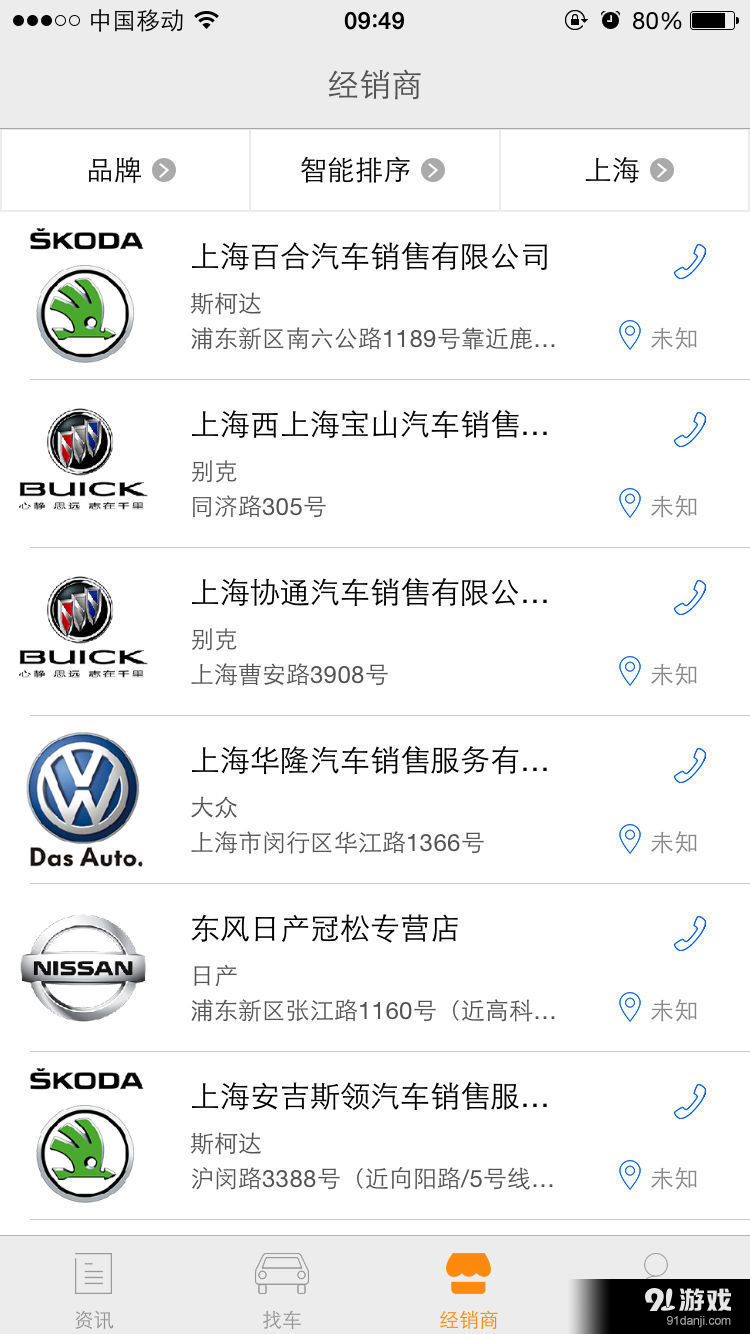Tap the location pin next to 同济路305号
The image size is (750, 1334).
point(630,503)
